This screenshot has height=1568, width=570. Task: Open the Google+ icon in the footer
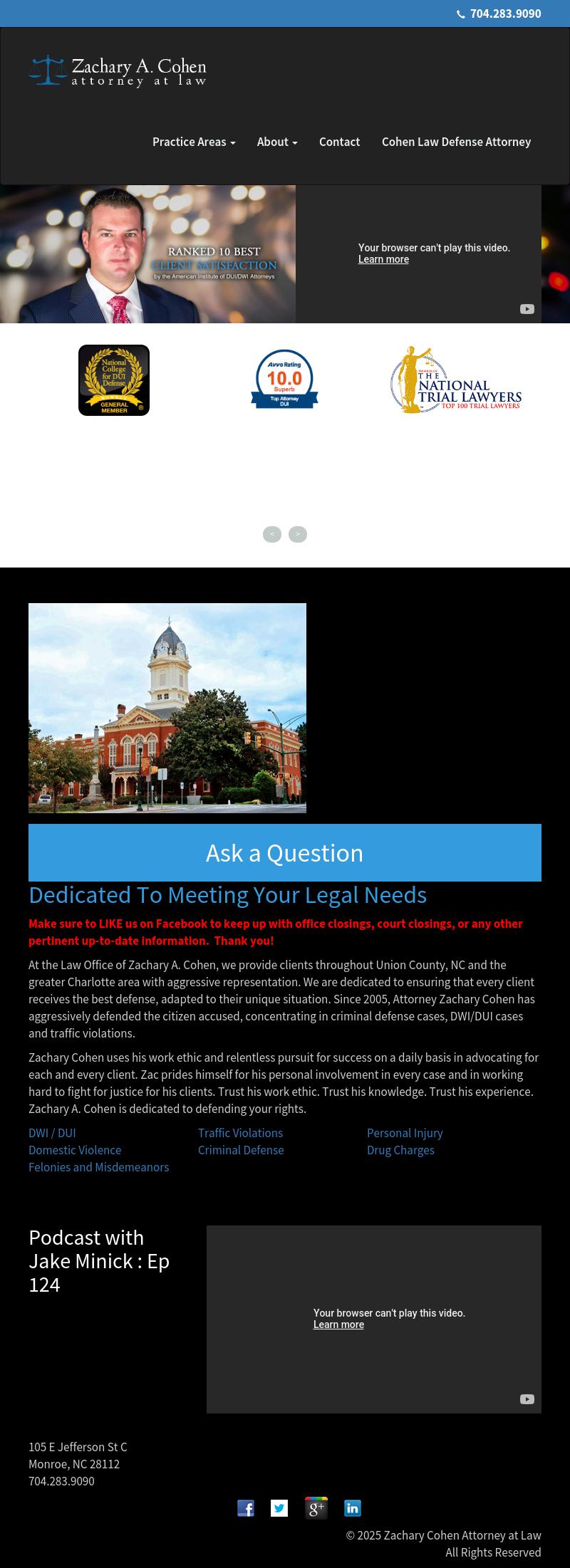[x=316, y=1508]
